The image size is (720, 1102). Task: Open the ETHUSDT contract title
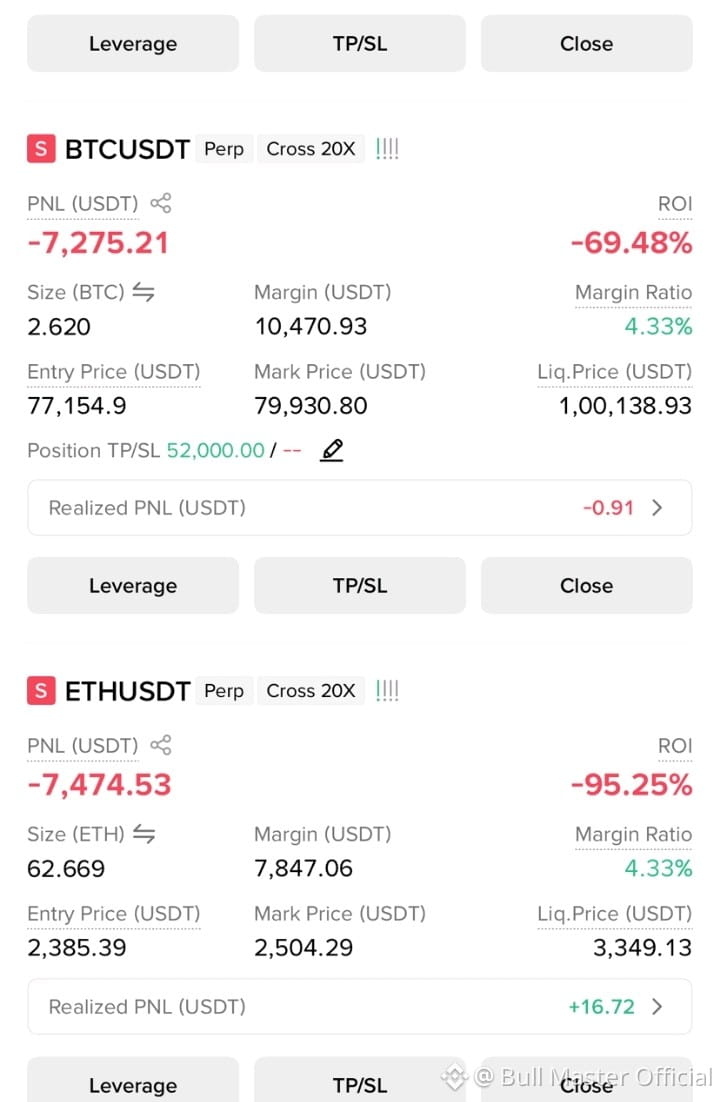pos(127,691)
